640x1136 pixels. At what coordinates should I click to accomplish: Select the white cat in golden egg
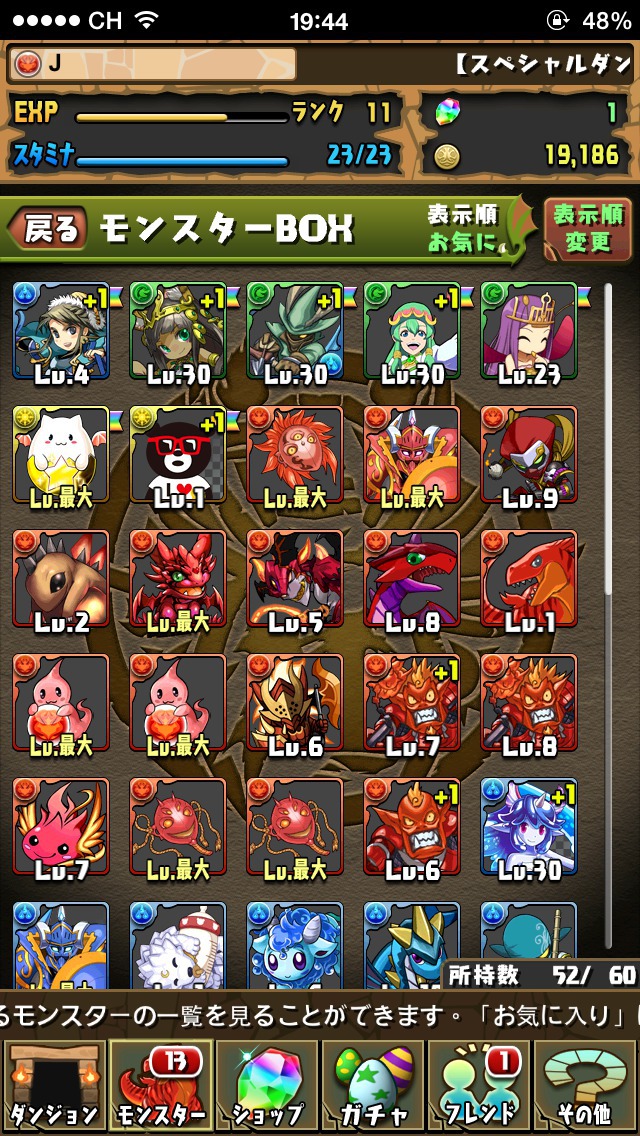61,454
